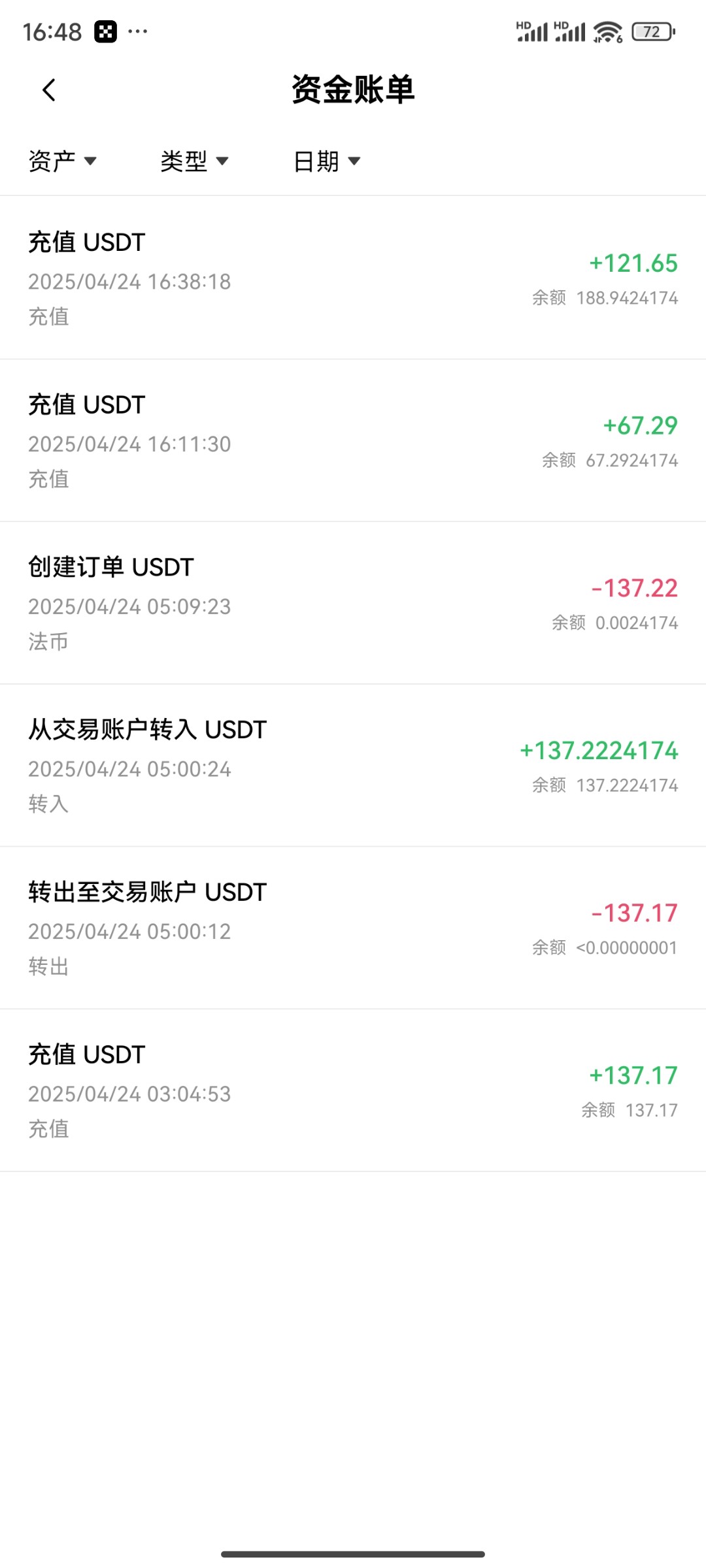View the 充值 USDT entry of +67.29
The width and height of the screenshot is (706, 1568).
[x=353, y=440]
